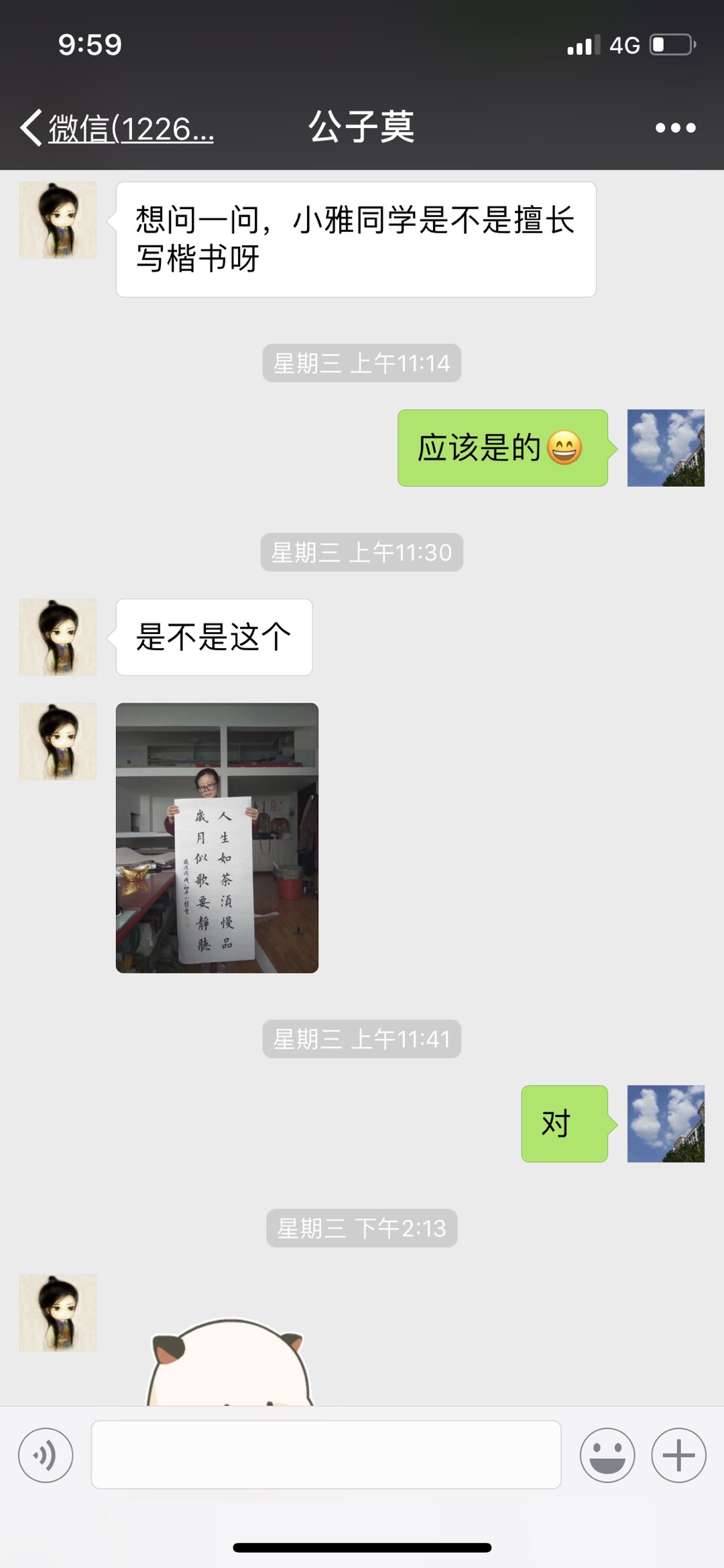This screenshot has height=1568, width=724.
Task: Go back to the WeChat chat list
Action: [x=114, y=127]
